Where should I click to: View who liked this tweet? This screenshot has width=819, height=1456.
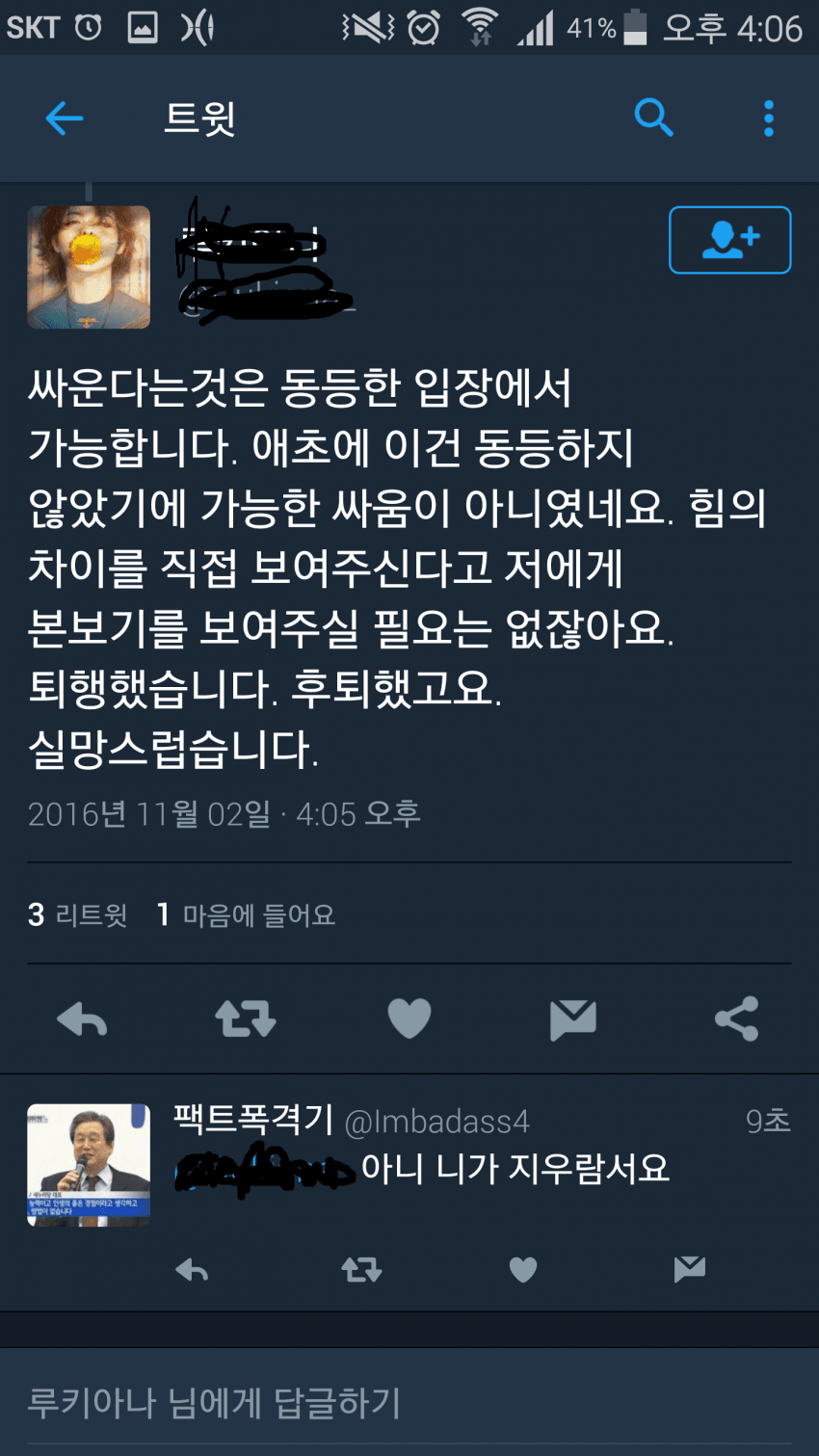247,914
